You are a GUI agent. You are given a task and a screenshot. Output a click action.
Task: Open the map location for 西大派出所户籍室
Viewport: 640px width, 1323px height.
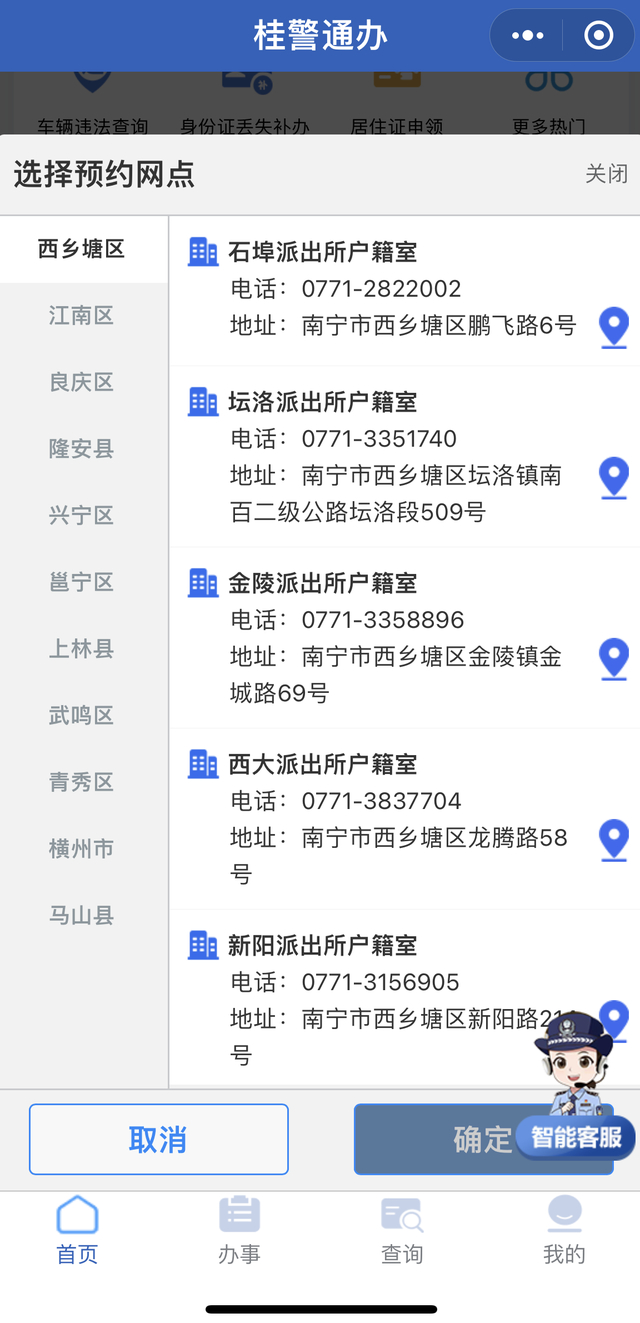coord(613,841)
